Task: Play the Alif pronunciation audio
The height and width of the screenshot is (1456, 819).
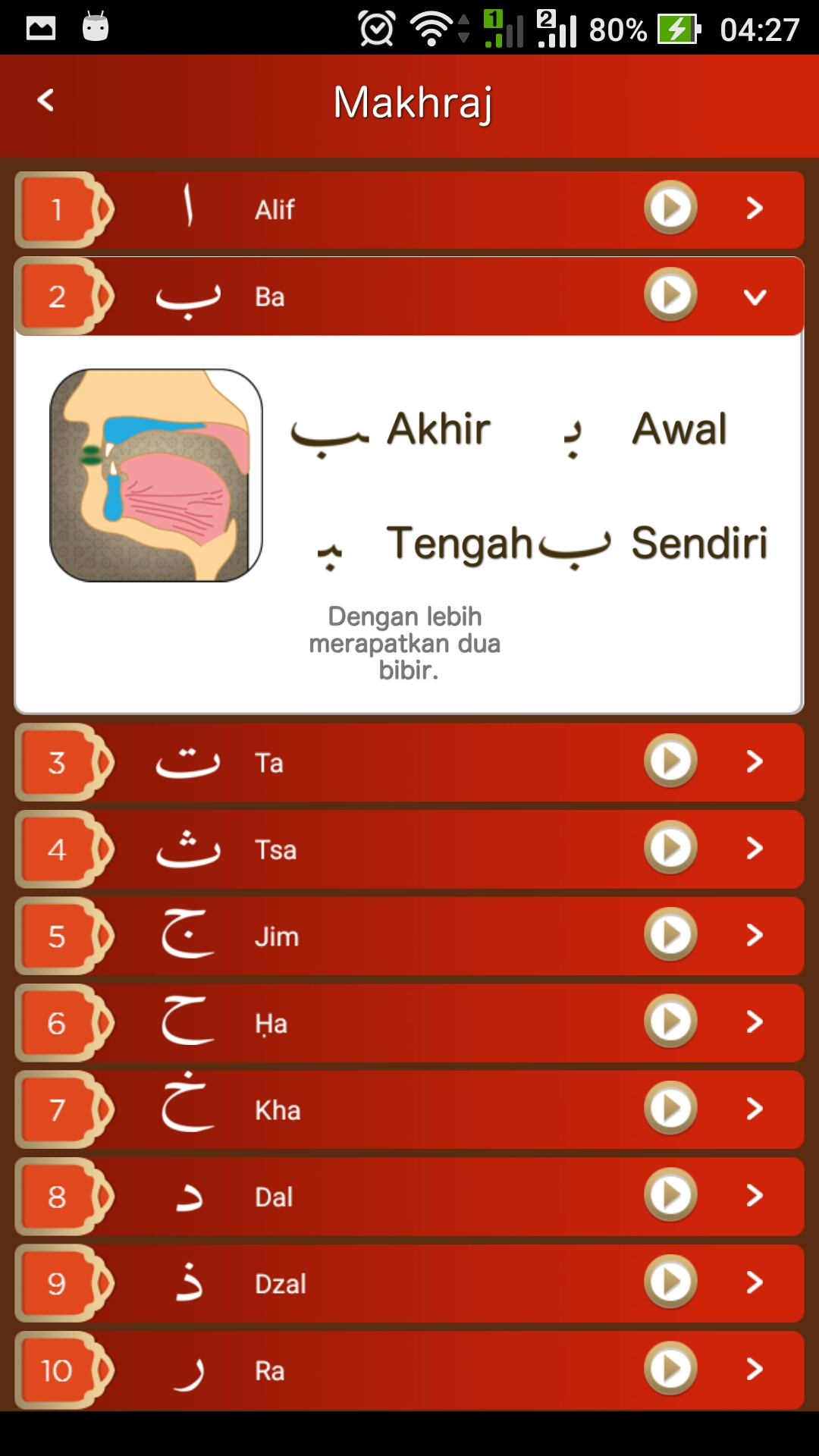Action: tap(670, 208)
